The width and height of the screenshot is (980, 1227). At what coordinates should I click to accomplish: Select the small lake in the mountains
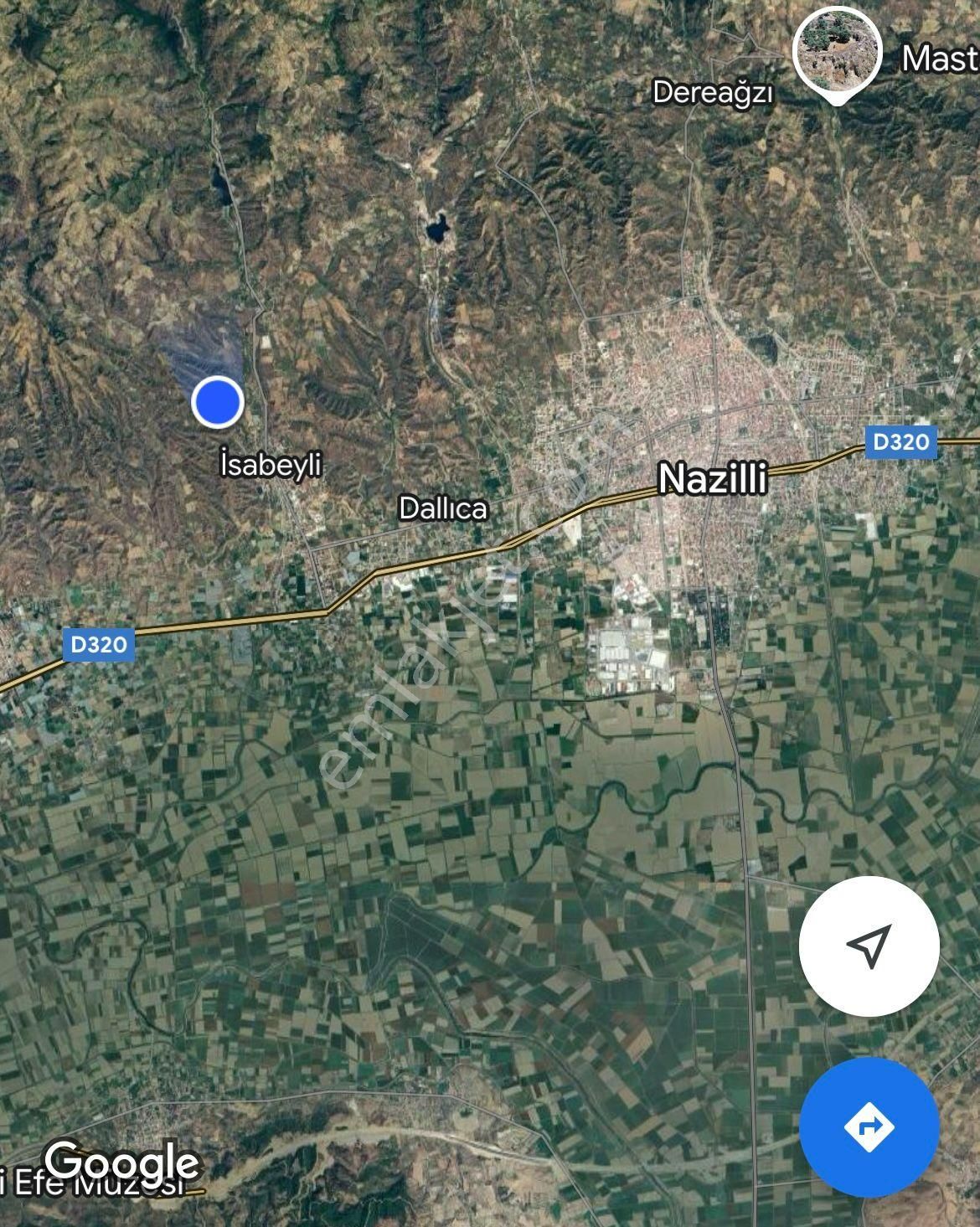click(438, 229)
